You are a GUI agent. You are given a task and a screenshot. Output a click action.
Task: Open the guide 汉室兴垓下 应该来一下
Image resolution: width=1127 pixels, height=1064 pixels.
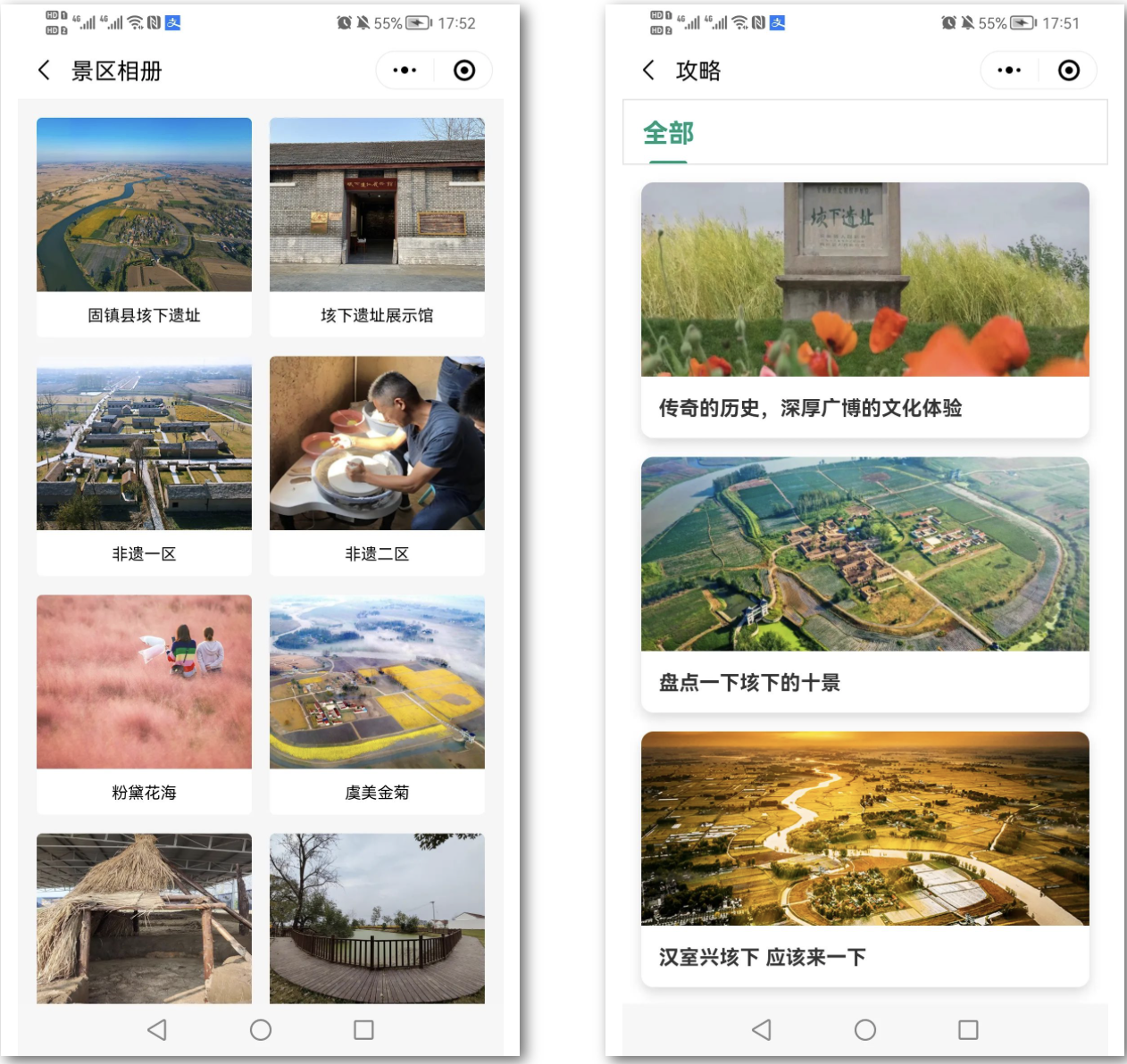pyautogui.click(x=864, y=858)
